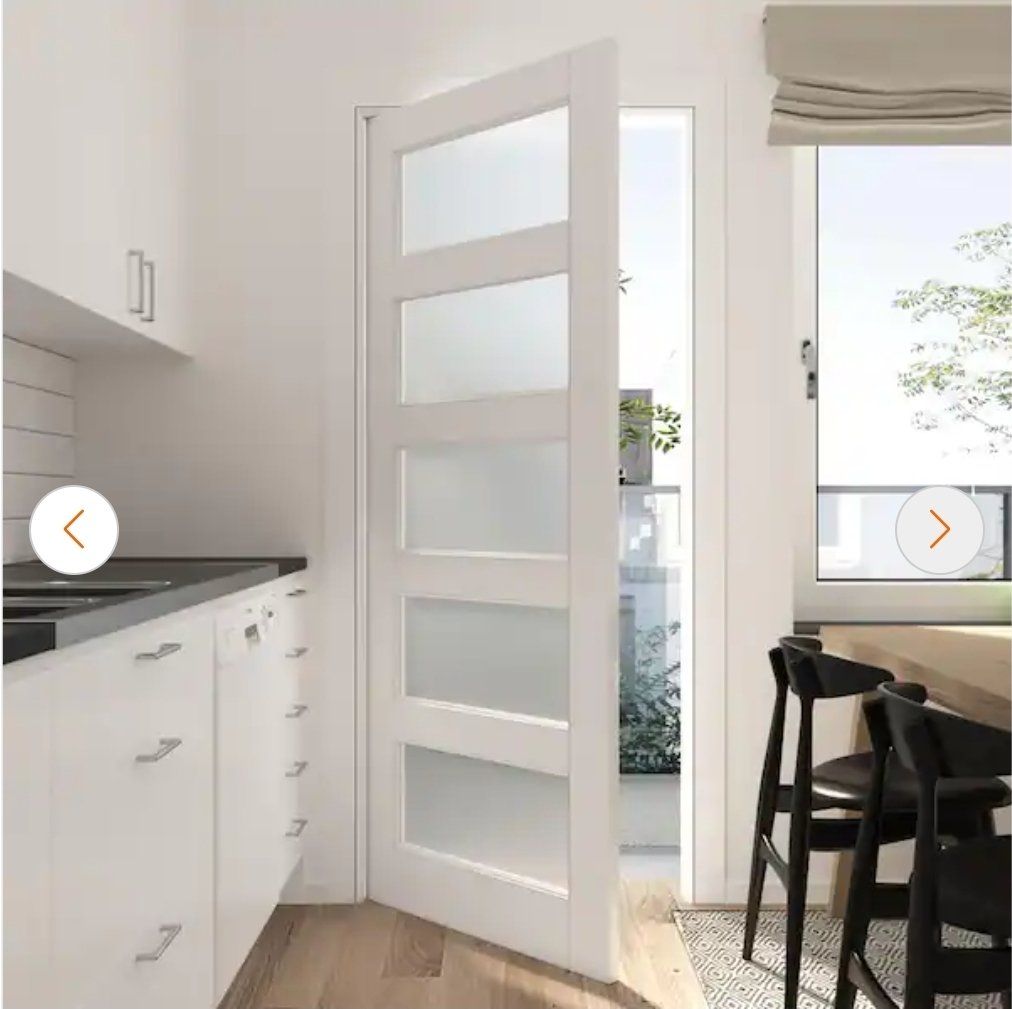
Task: Open the door product photo full screen
Action: pos(490,500)
